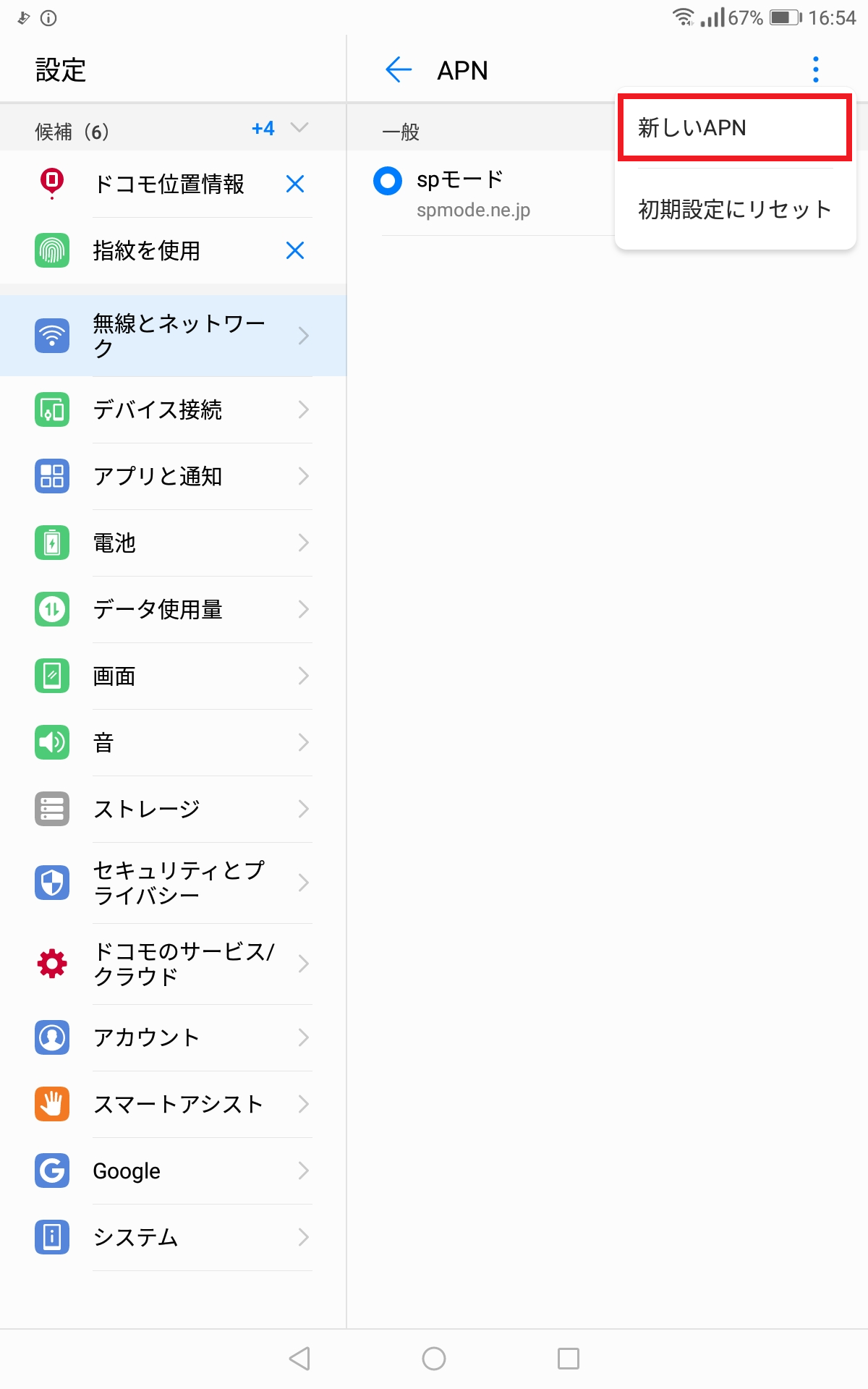Dismiss the 指紋を使用 suggestion

point(295,251)
